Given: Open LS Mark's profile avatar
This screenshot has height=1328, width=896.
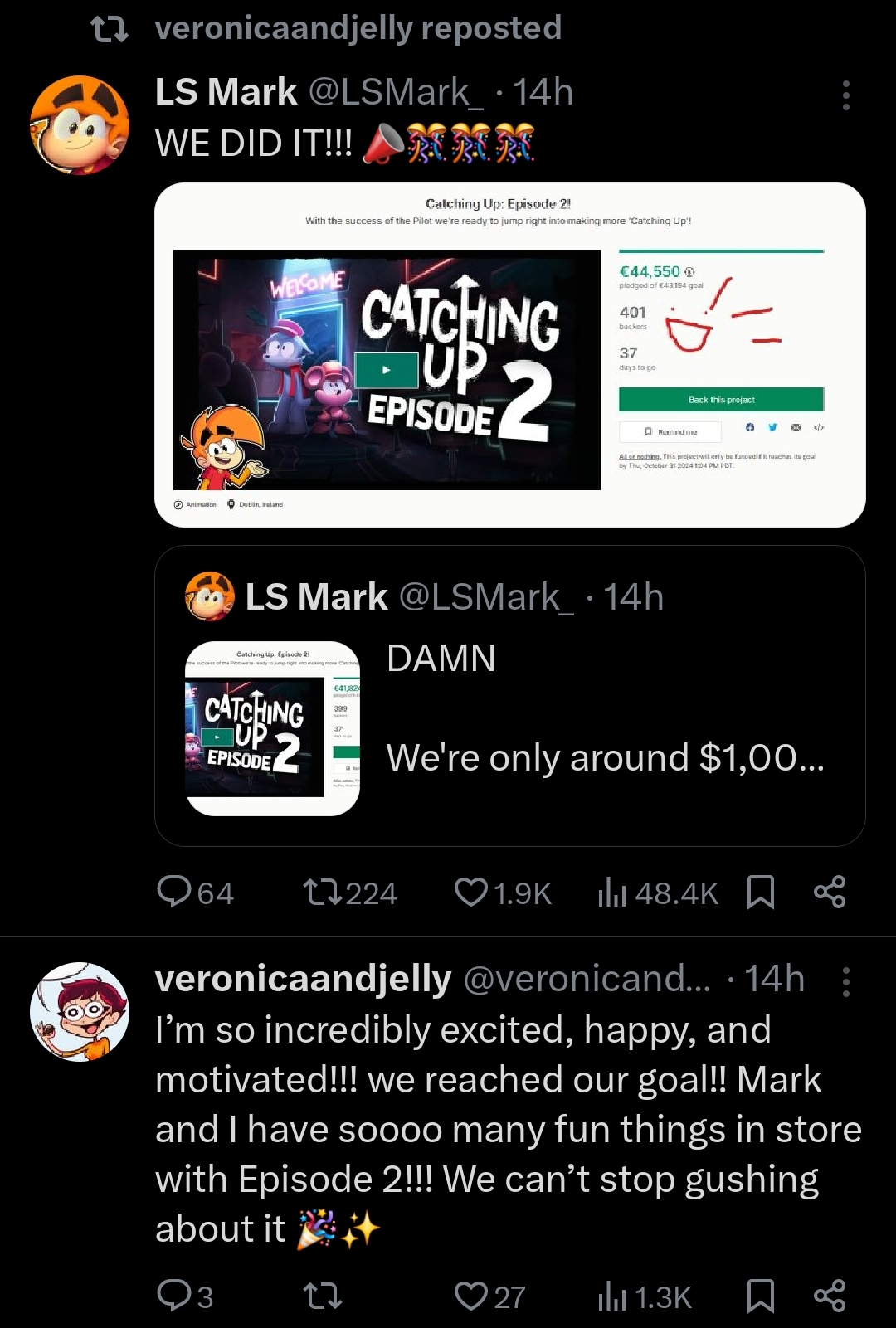Looking at the screenshot, I should [x=80, y=125].
